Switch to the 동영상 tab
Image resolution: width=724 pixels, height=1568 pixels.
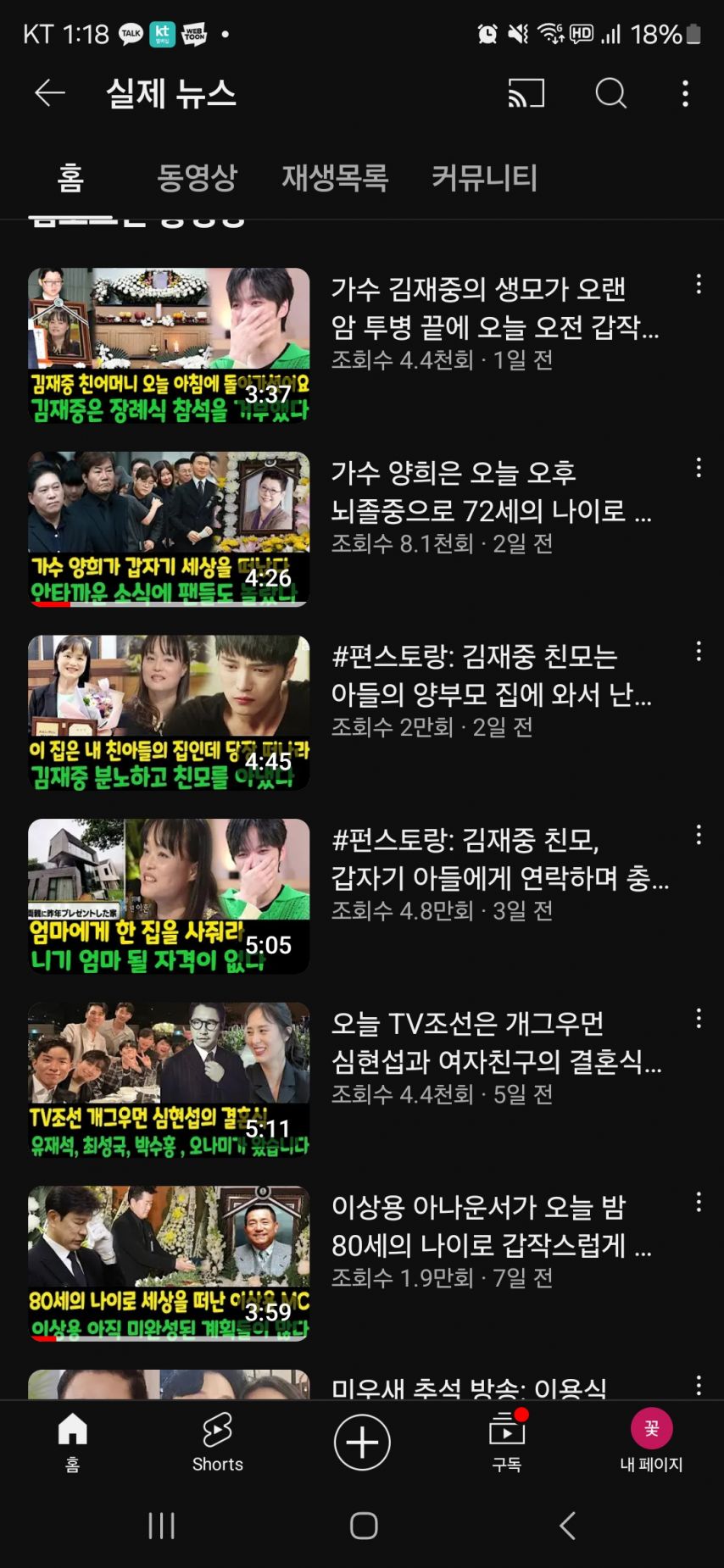(197, 177)
